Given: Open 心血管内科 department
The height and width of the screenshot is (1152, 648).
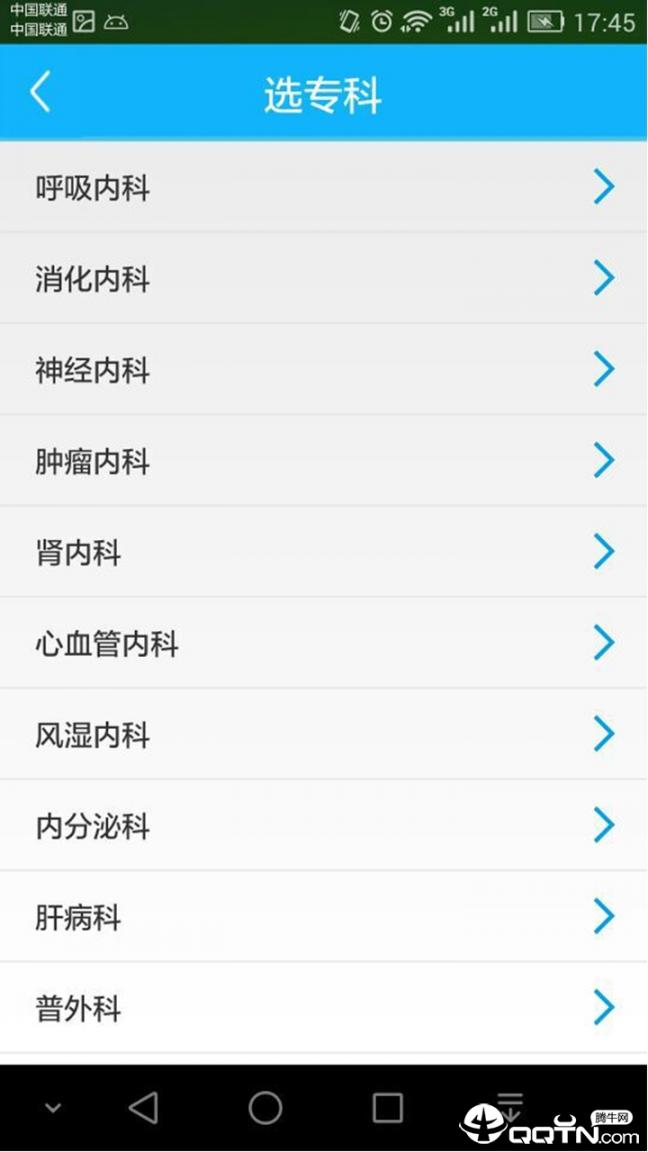Looking at the screenshot, I should (323, 643).
